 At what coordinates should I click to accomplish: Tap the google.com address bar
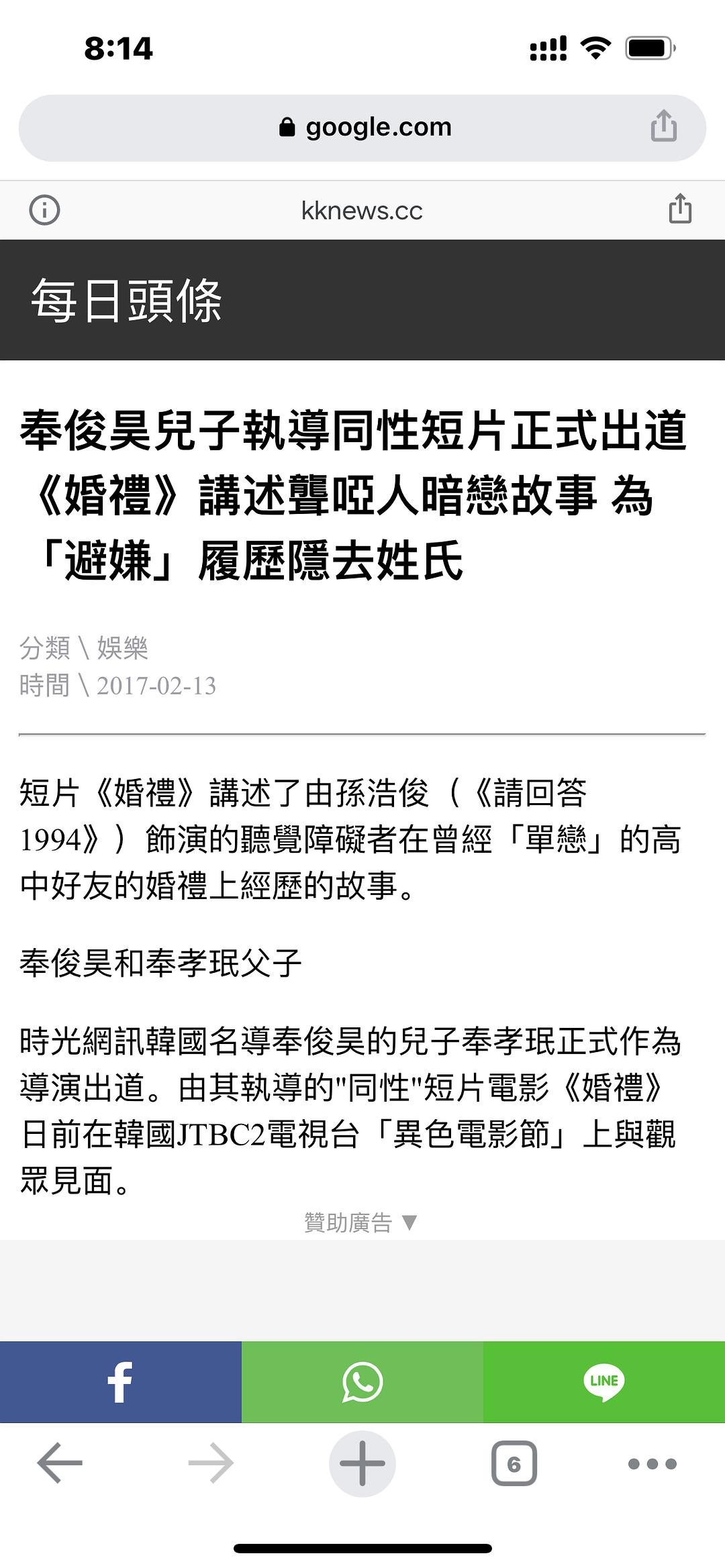click(362, 127)
